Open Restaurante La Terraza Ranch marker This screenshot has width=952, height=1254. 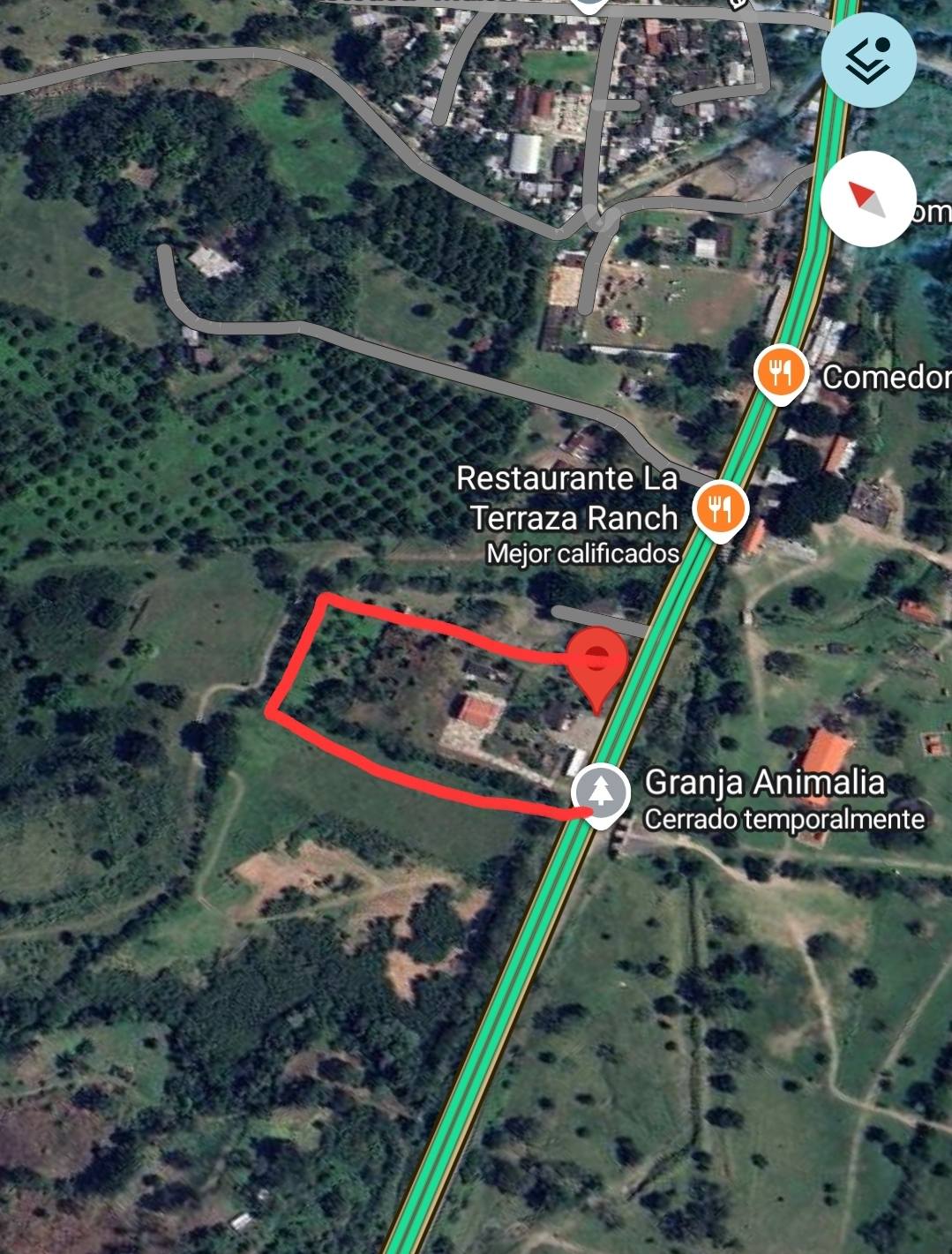722,510
